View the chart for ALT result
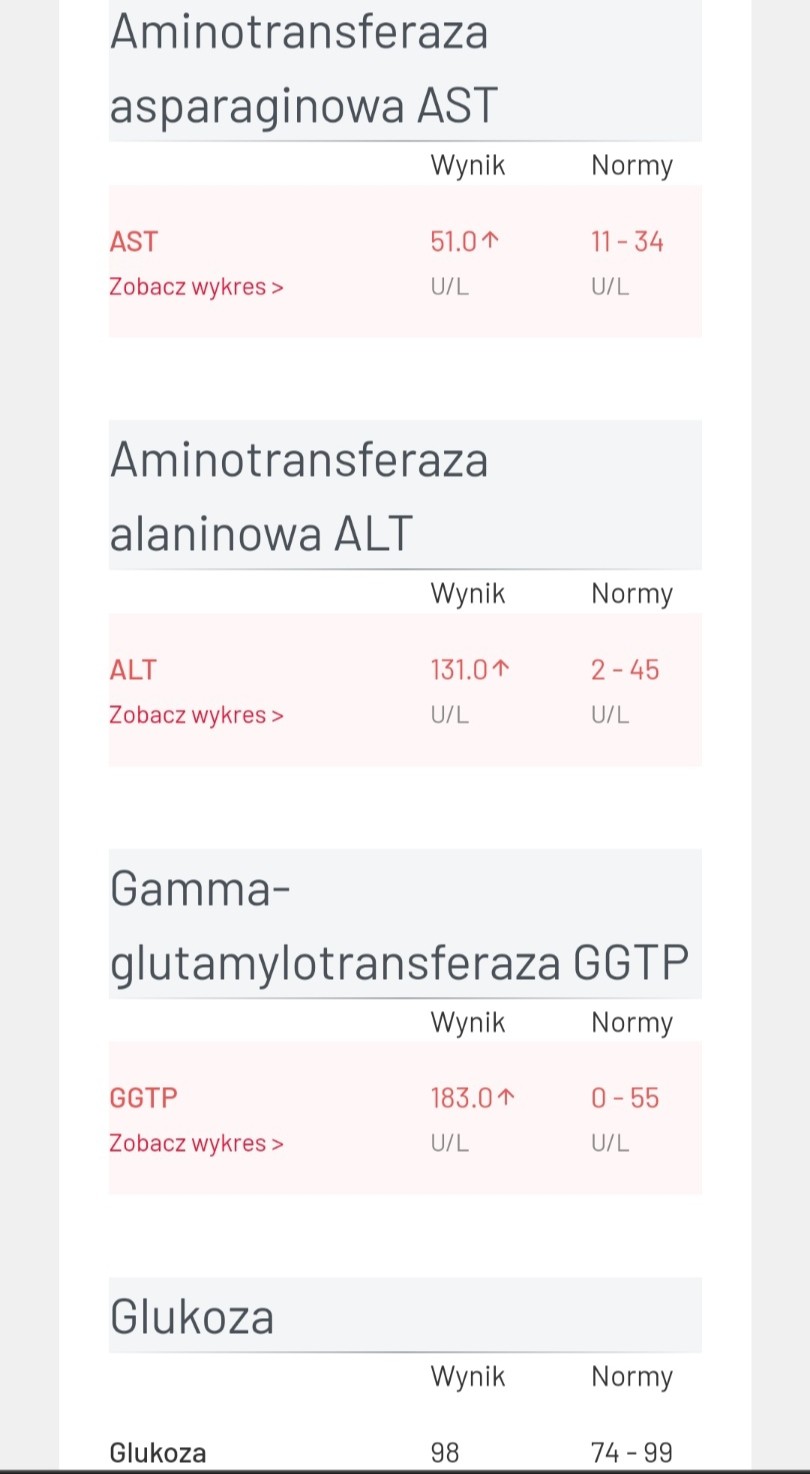The height and width of the screenshot is (1474, 810). (196, 715)
